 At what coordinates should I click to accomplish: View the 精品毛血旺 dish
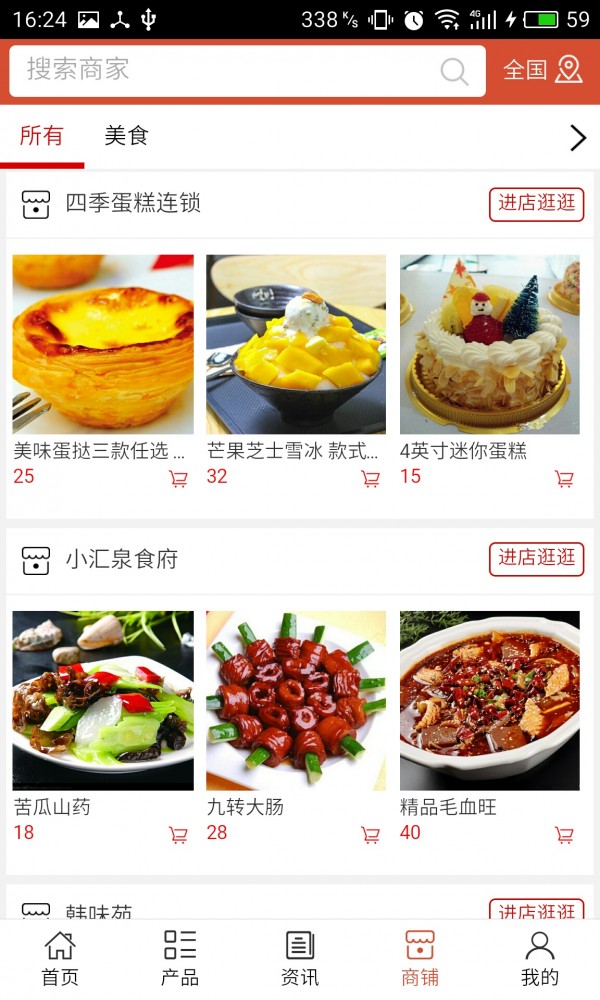pos(490,701)
